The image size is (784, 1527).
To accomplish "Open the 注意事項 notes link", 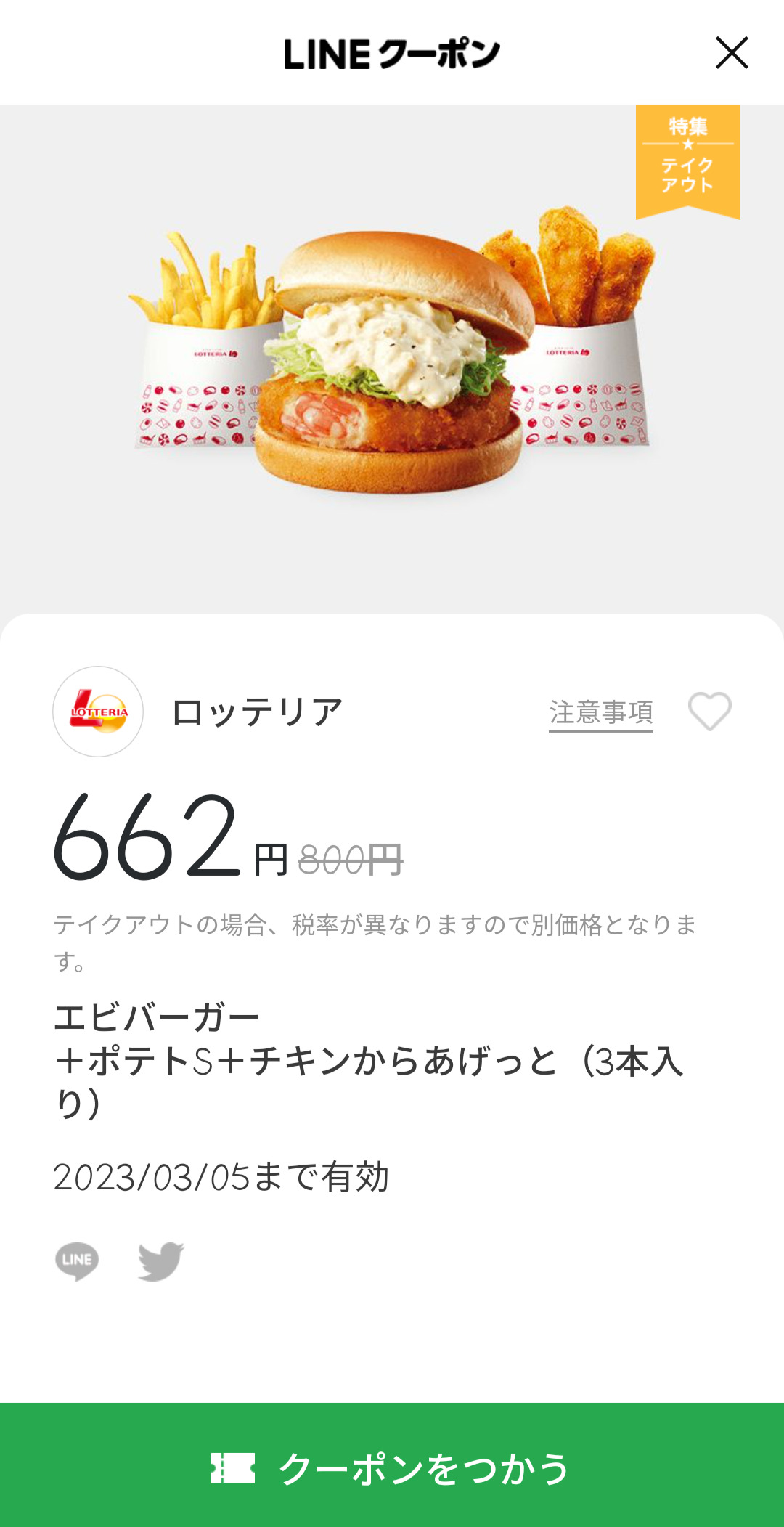I will pyautogui.click(x=600, y=712).
